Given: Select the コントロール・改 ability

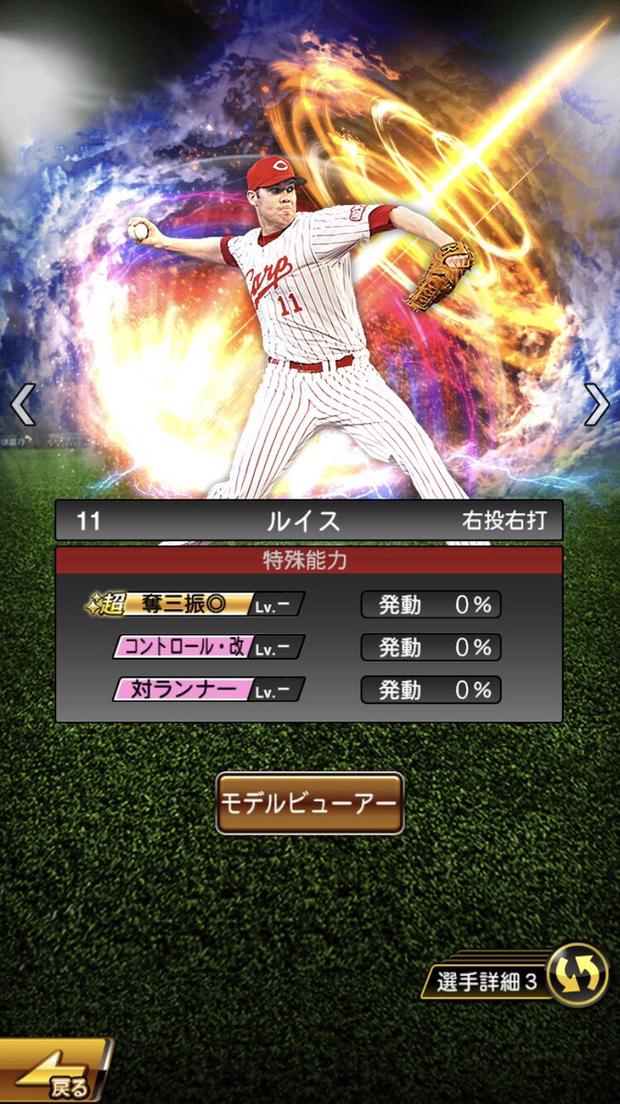Looking at the screenshot, I should click(x=207, y=647).
